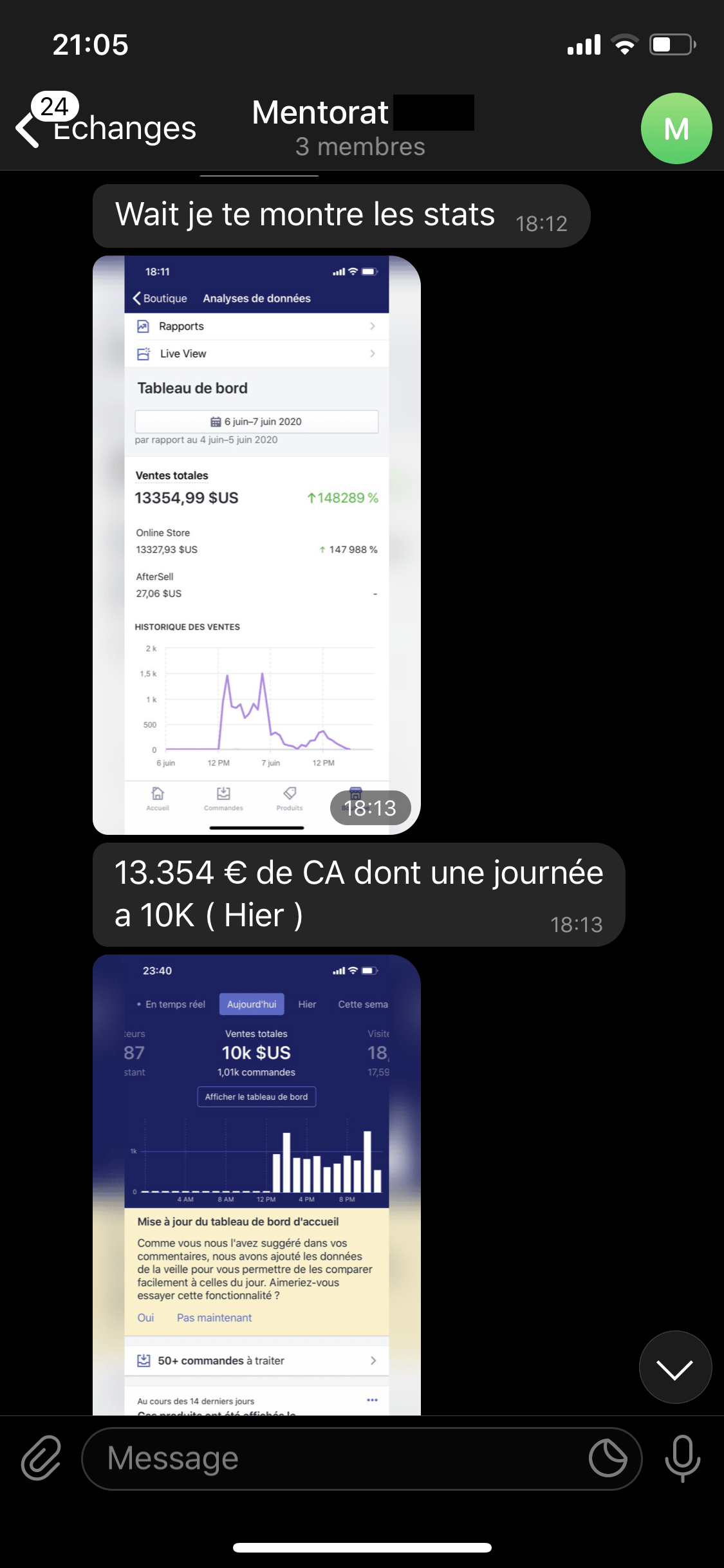Tap the microphone voice message icon
This screenshot has height=1568, width=724.
click(x=682, y=1458)
